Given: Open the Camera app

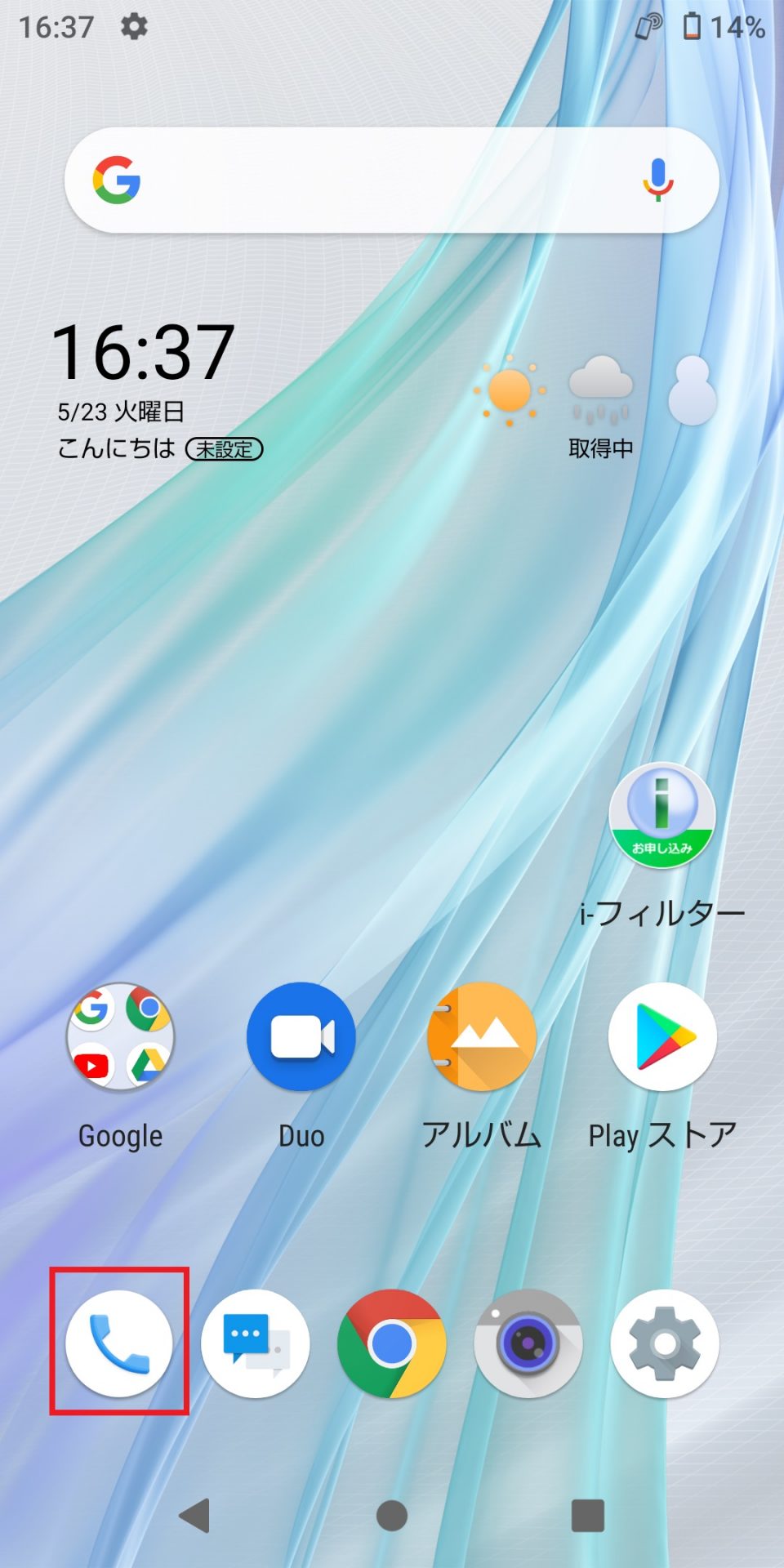Looking at the screenshot, I should [x=528, y=1343].
